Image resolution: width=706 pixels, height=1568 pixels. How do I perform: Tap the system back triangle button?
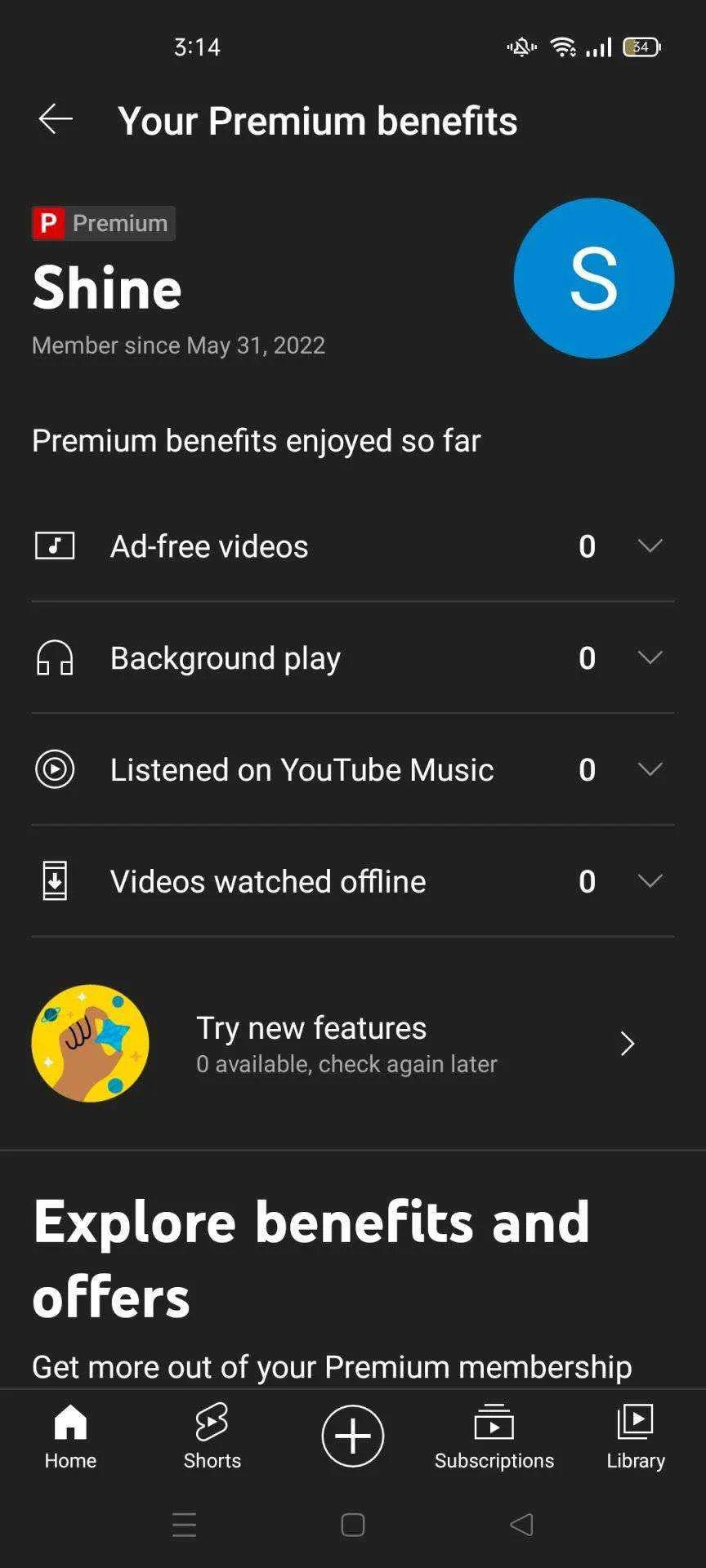coord(521,1525)
